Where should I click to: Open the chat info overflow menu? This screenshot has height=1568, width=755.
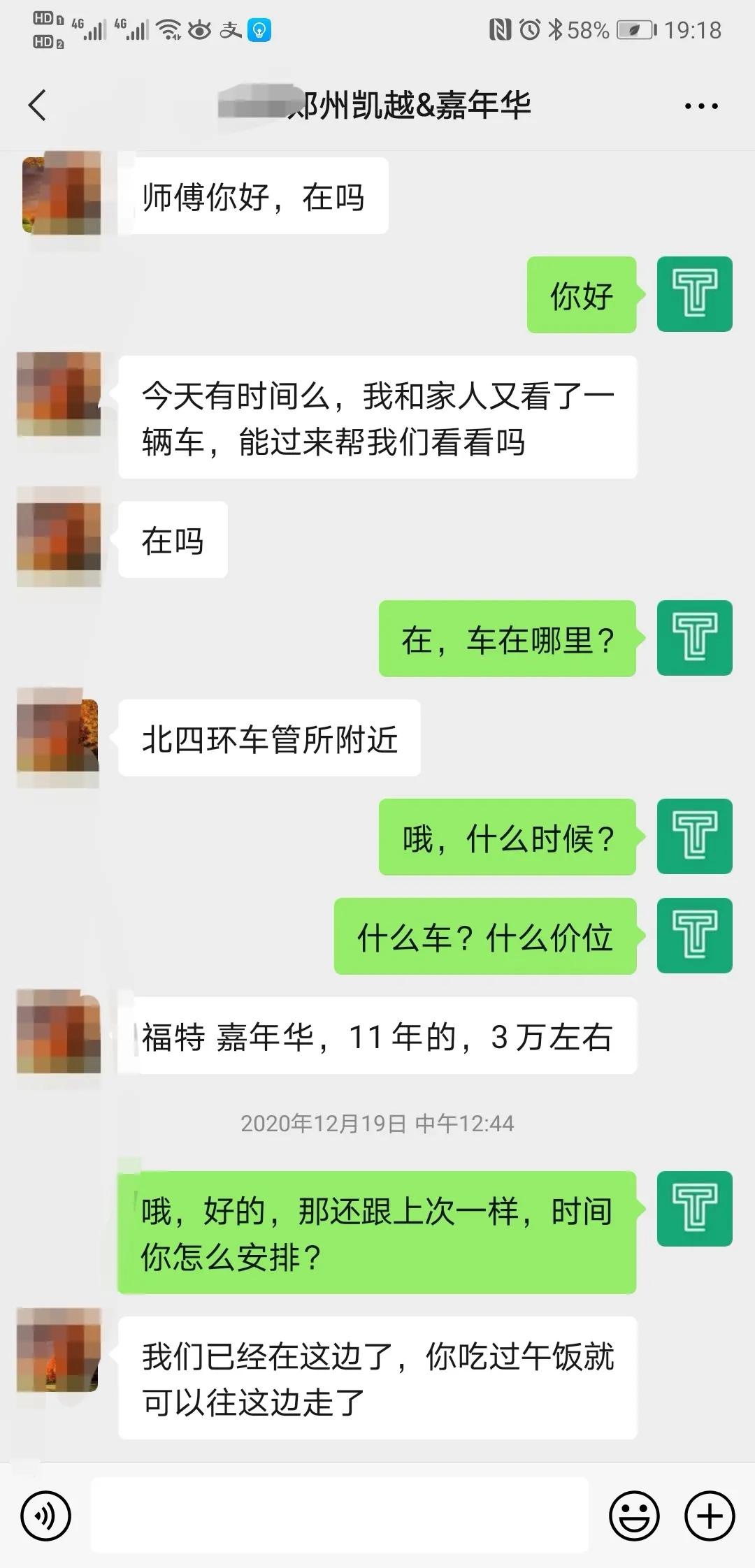(x=700, y=106)
